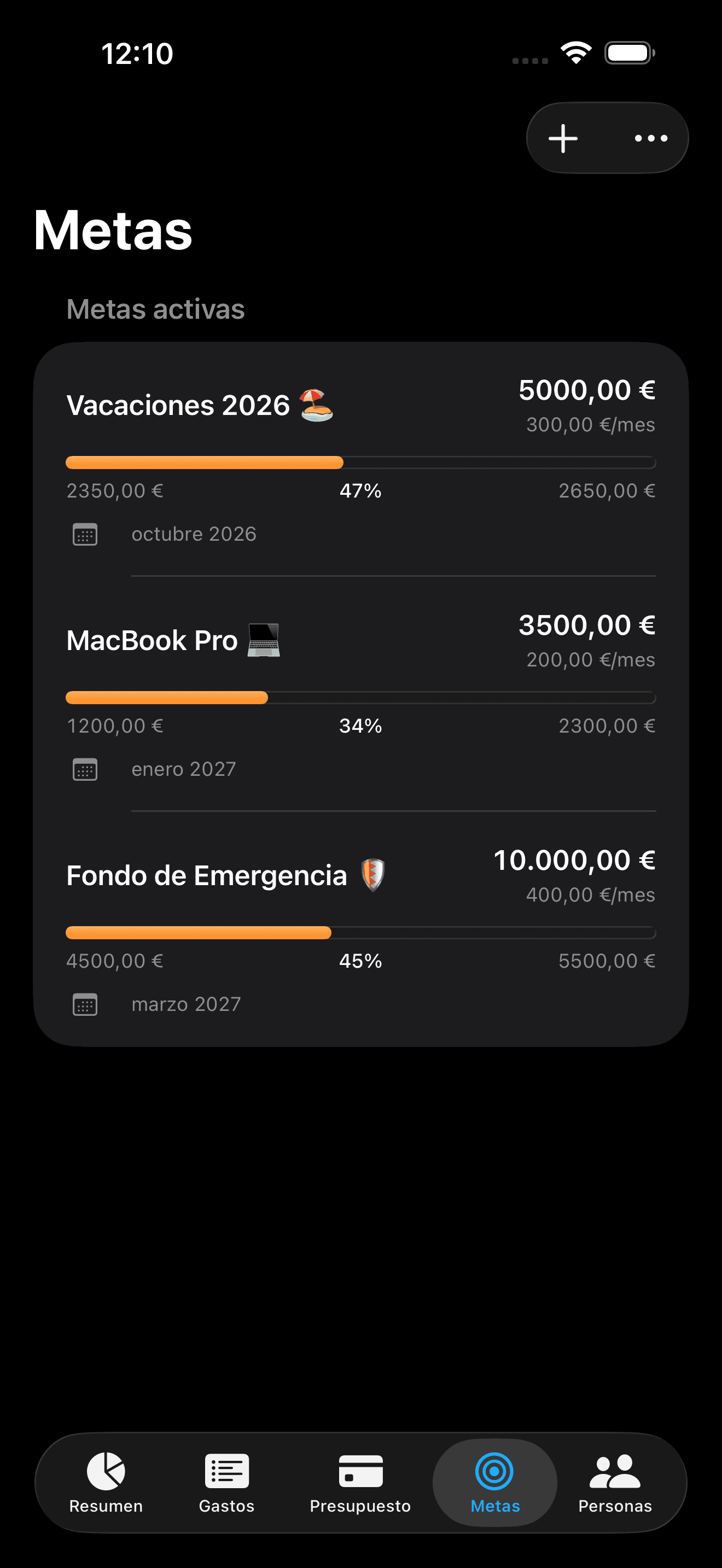This screenshot has width=722, height=1568.
Task: Tap the Metas activas section header
Action: click(x=155, y=310)
